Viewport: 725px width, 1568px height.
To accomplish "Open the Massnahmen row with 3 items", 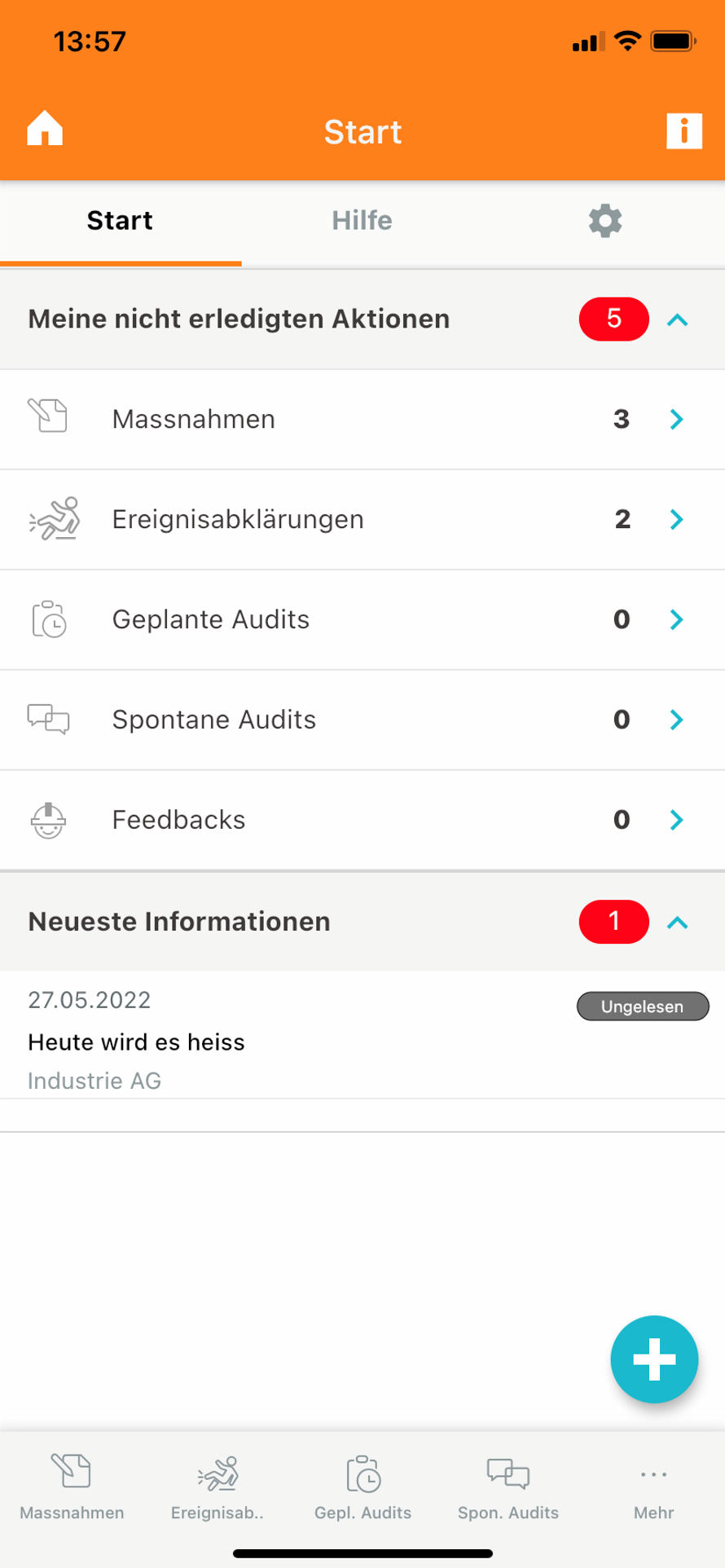I will click(x=362, y=419).
